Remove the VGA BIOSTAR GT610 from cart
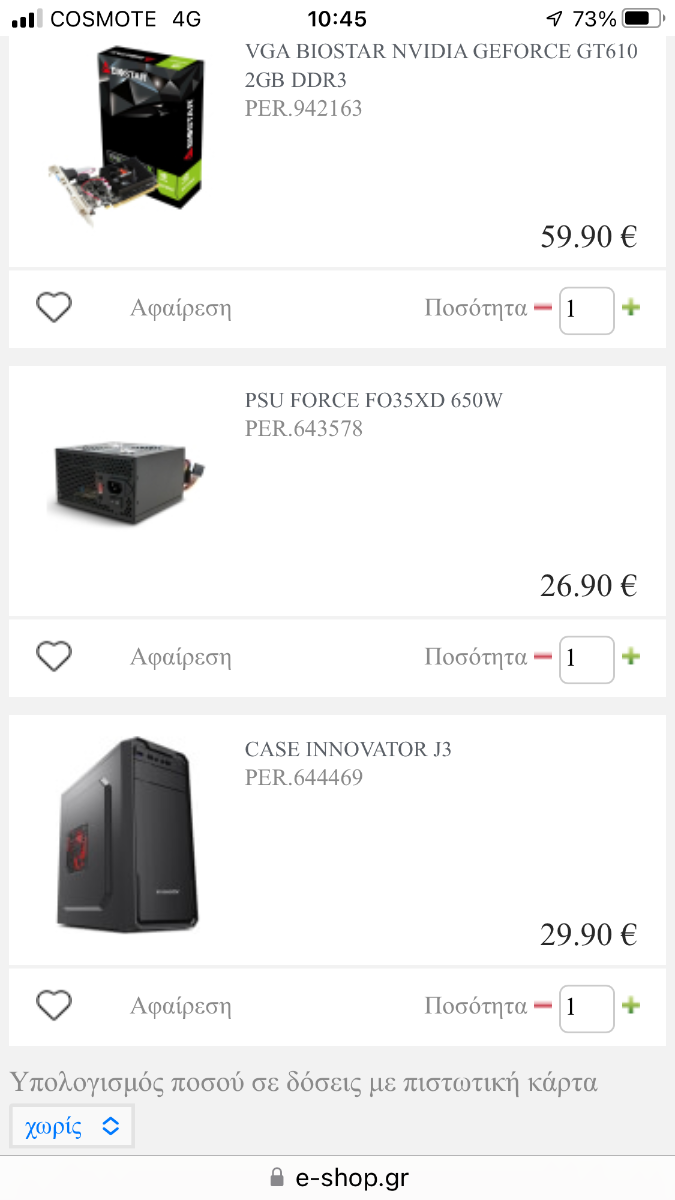 181,308
